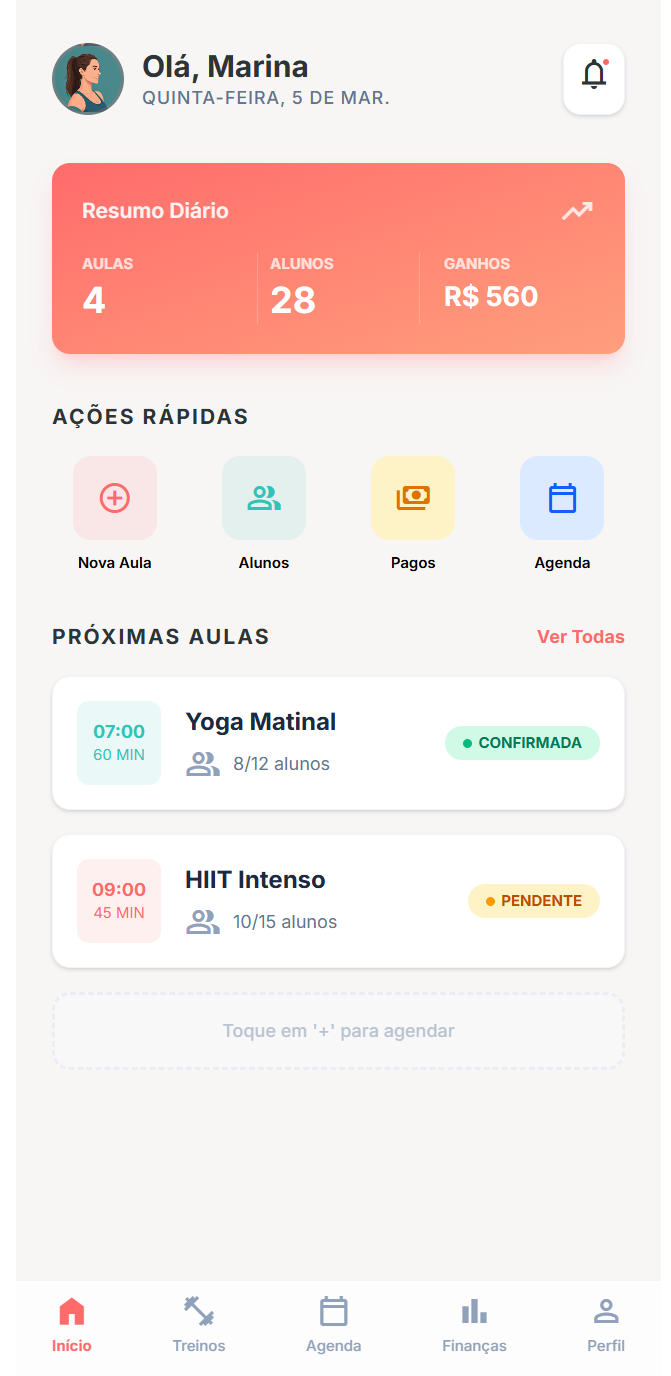The width and height of the screenshot is (671, 1376).
Task: Open the Agenda quick action
Action: click(x=562, y=498)
